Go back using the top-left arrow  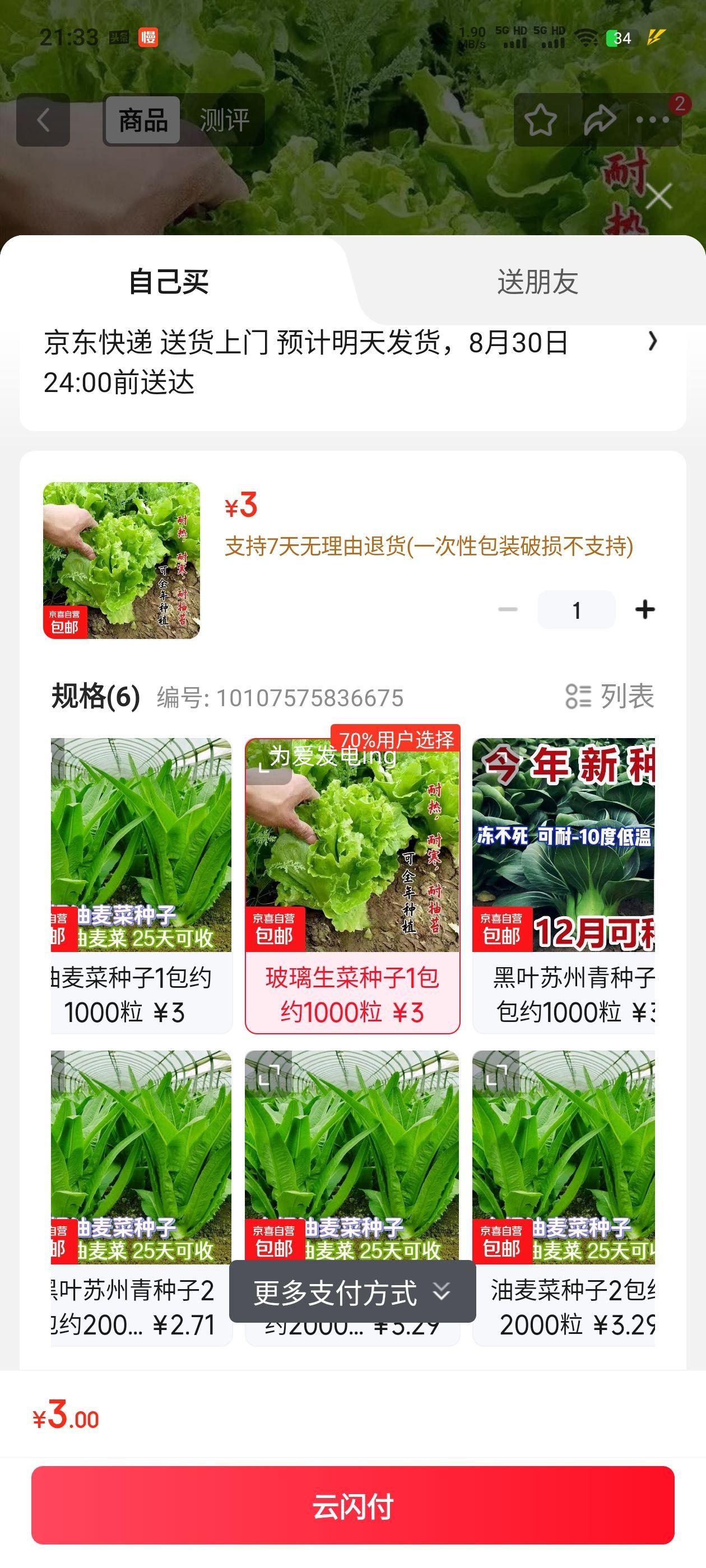(x=43, y=120)
